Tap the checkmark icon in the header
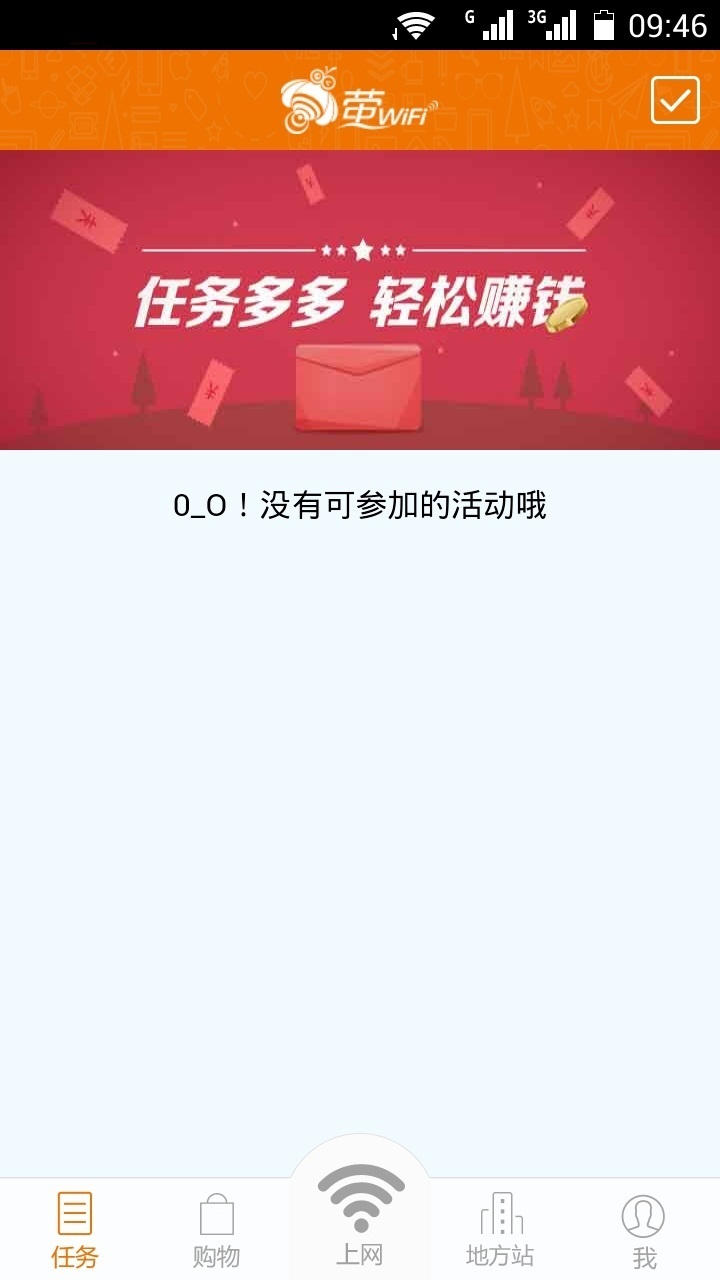The height and width of the screenshot is (1280, 720). pyautogui.click(x=675, y=100)
